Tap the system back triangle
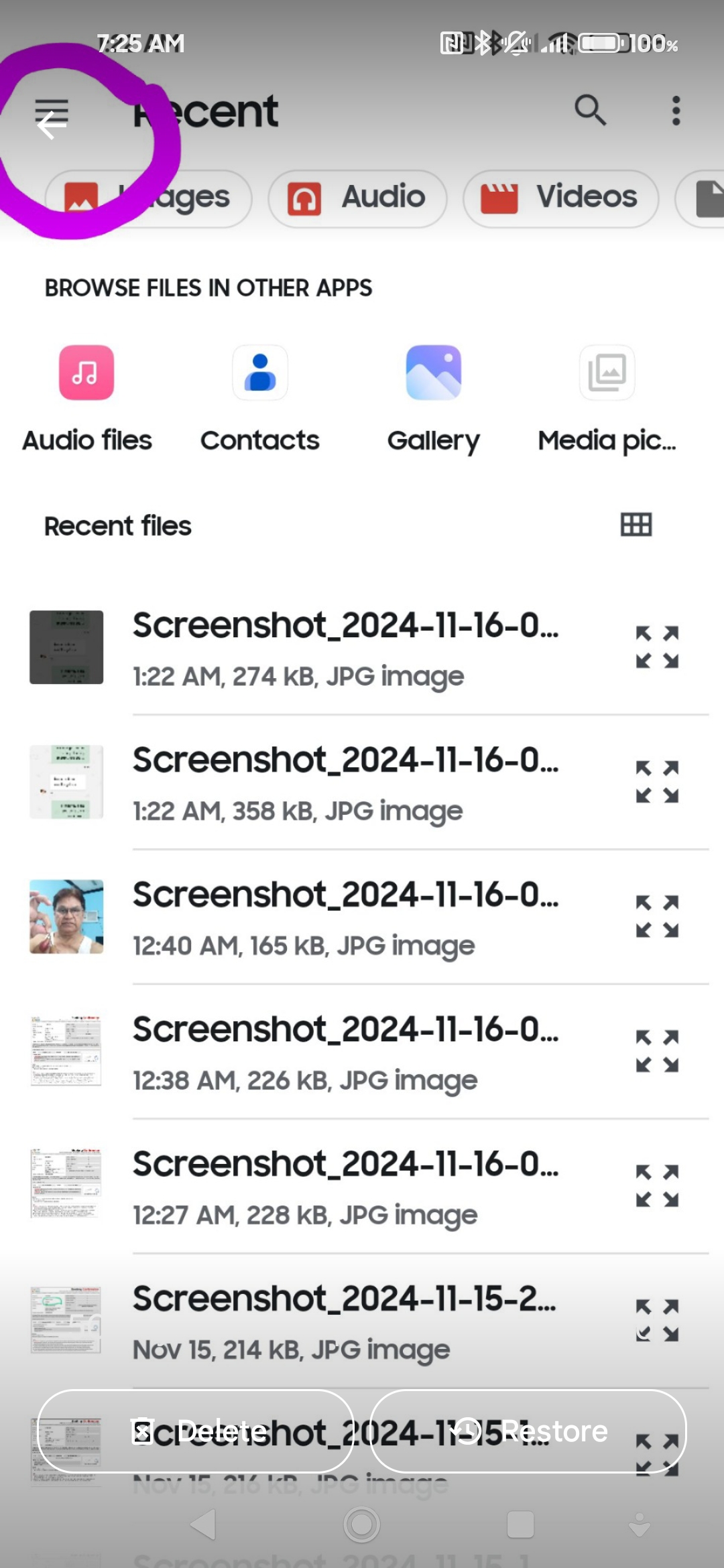The image size is (724, 1568). tap(203, 1525)
